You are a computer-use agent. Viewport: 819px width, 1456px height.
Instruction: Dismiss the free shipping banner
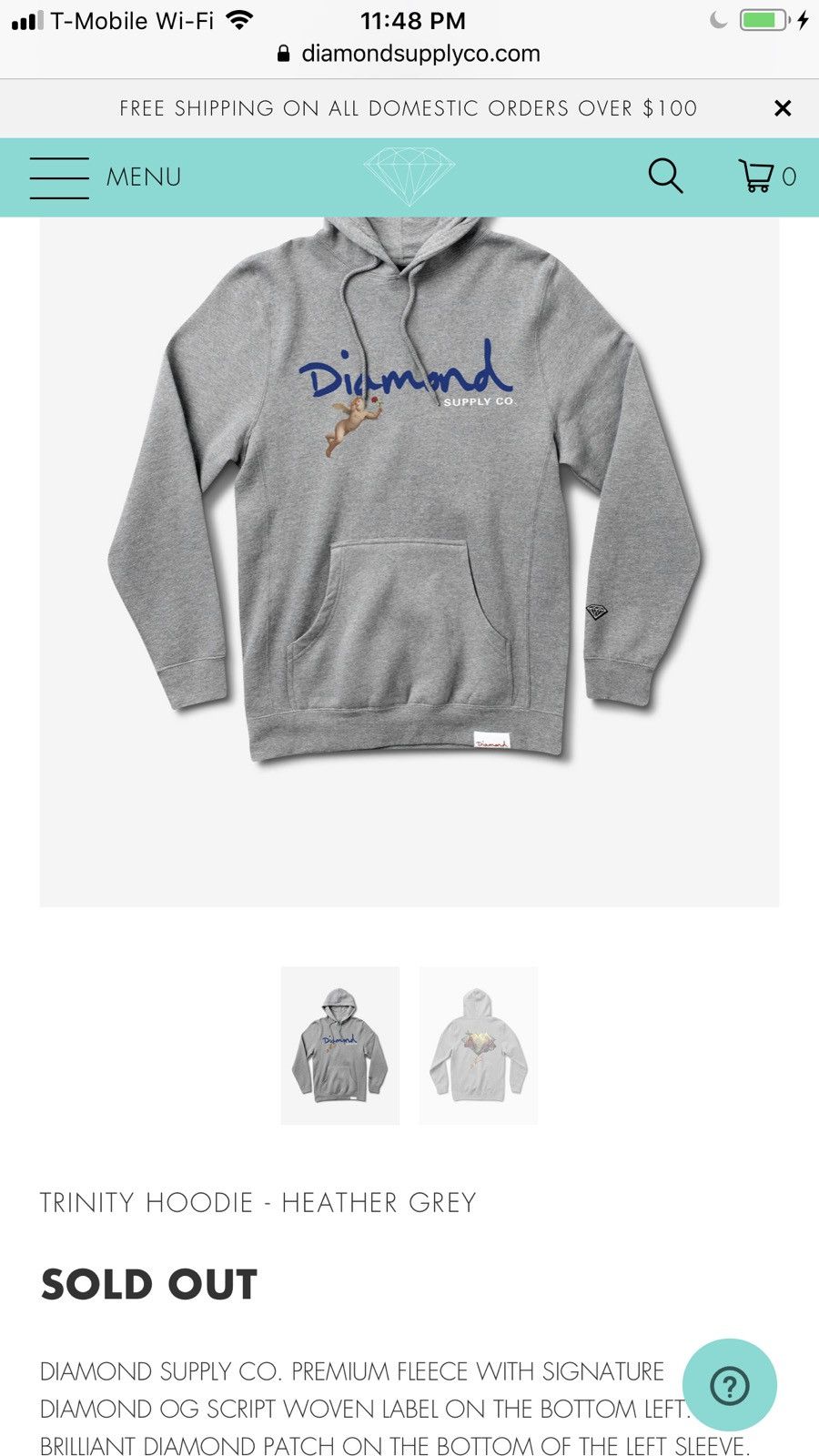[x=782, y=108]
